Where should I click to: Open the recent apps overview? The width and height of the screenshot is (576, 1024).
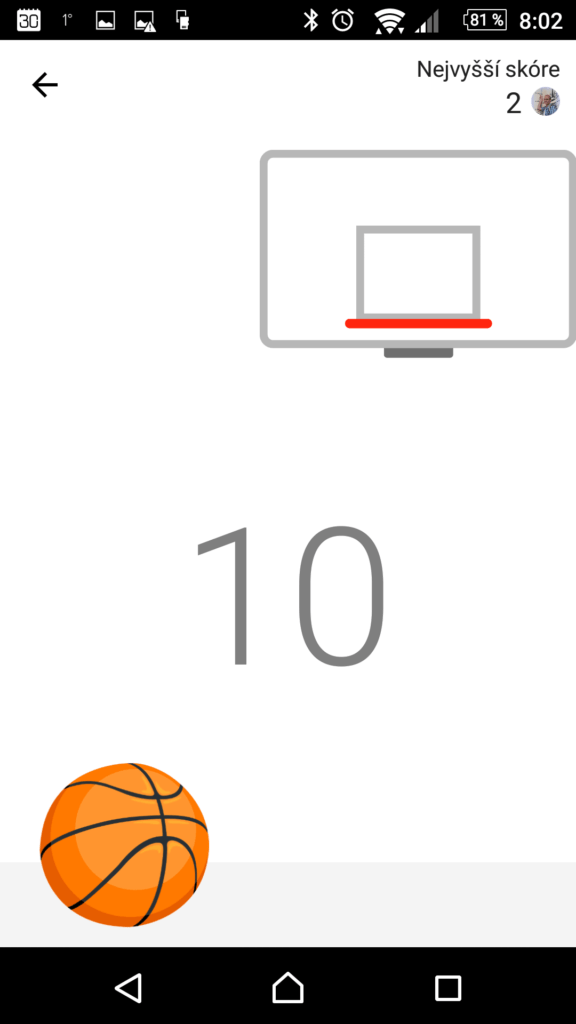click(448, 988)
